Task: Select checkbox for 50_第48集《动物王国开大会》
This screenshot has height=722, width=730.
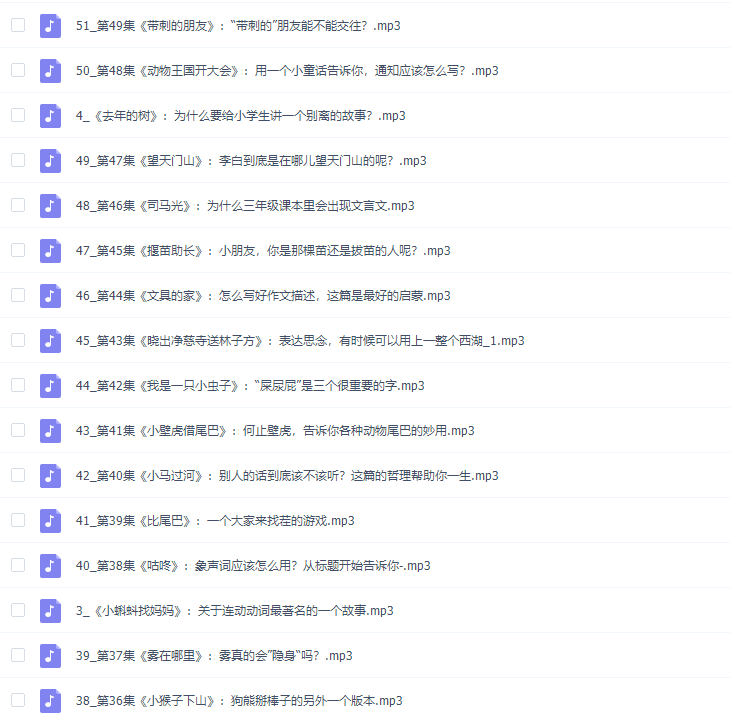Action: (x=18, y=70)
